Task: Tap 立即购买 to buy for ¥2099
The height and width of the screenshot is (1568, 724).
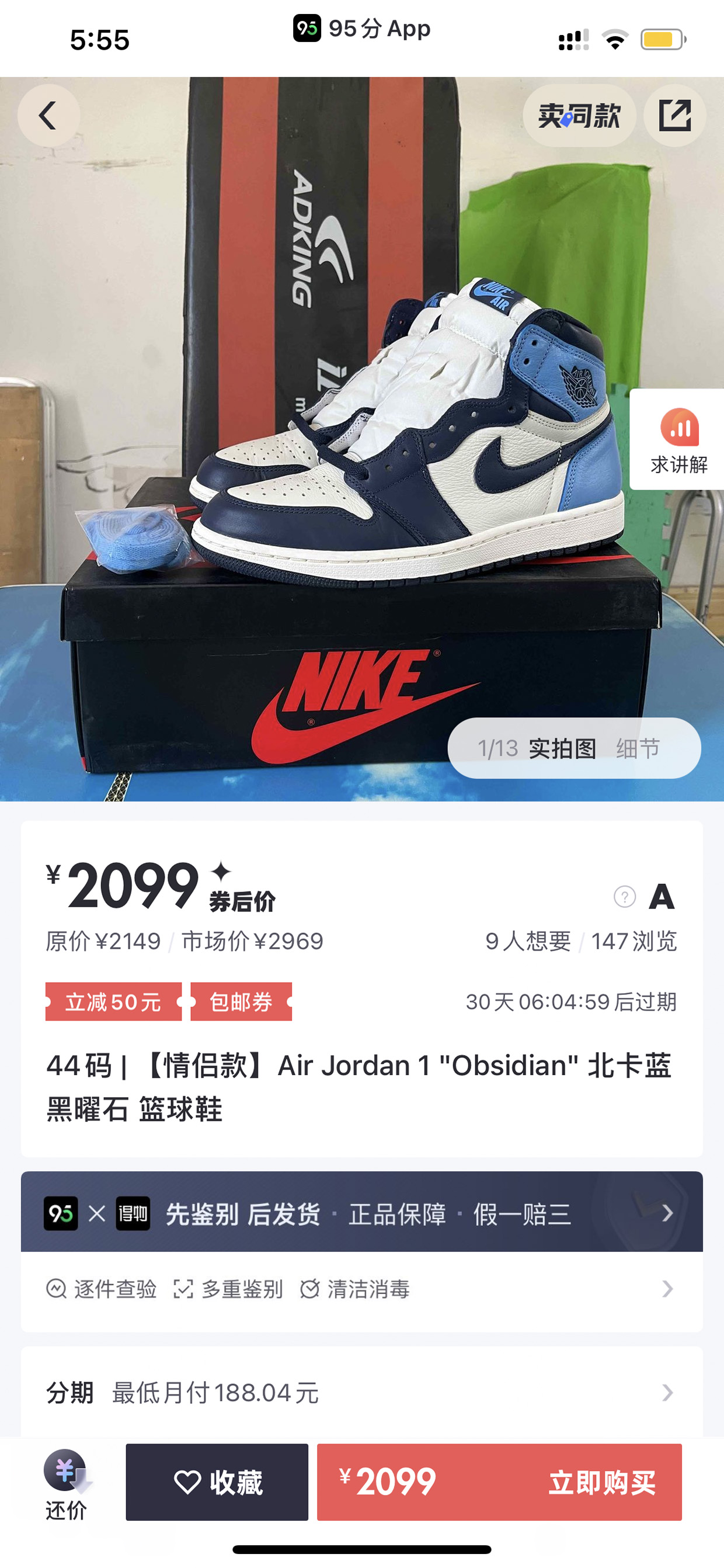Action: pyautogui.click(x=499, y=1482)
